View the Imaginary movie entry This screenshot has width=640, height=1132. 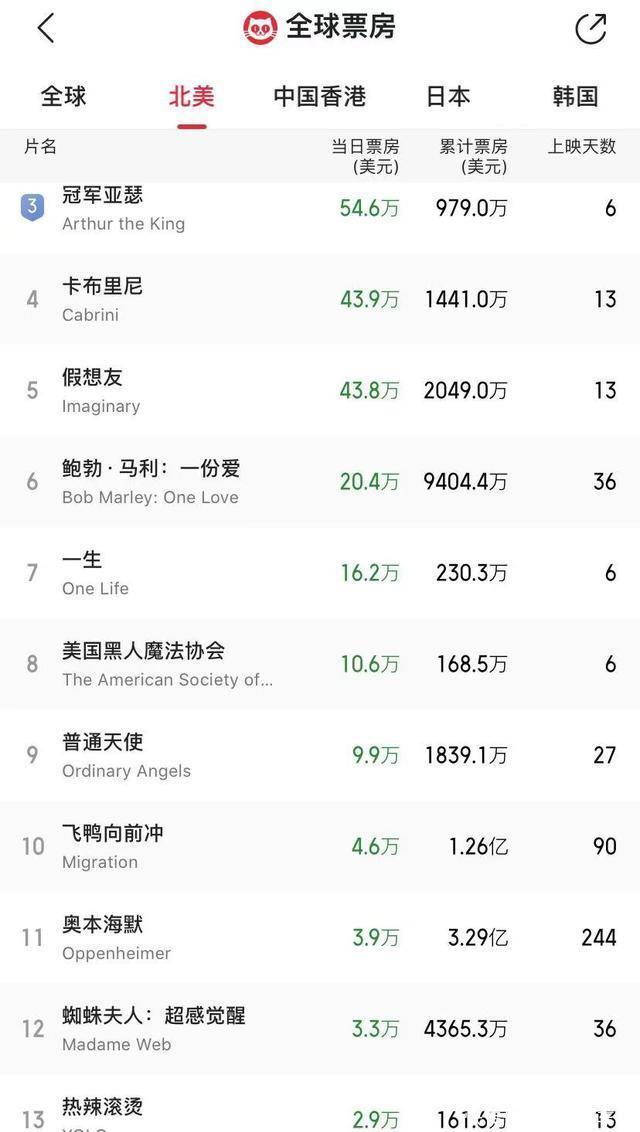[320, 390]
